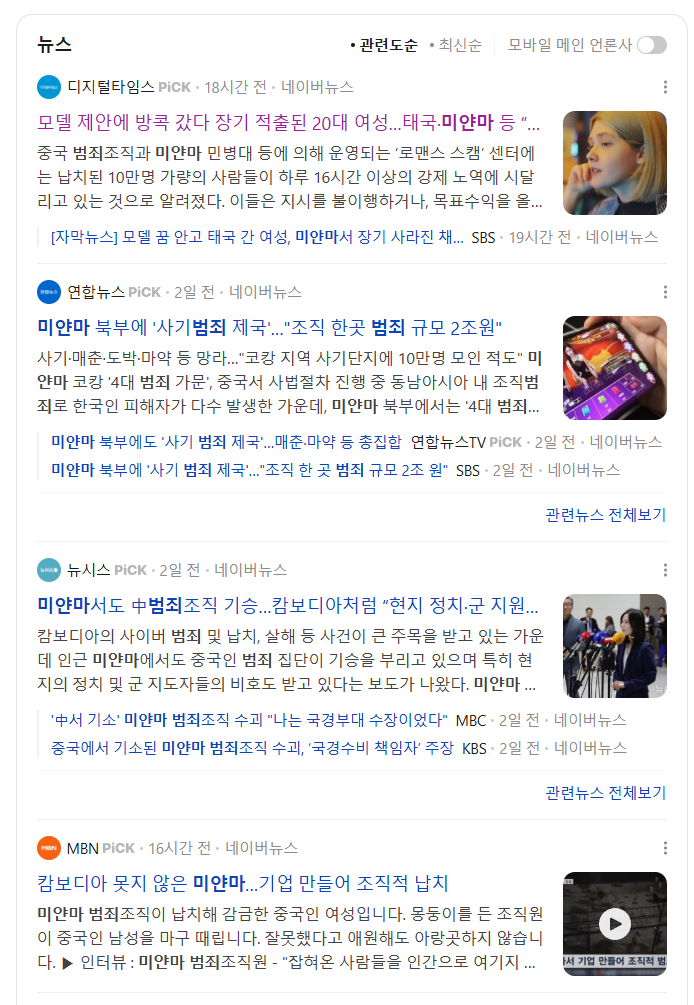Open overflow menu for the MBN article
Viewport: 694px width, 1005px height.
pyautogui.click(x=665, y=848)
